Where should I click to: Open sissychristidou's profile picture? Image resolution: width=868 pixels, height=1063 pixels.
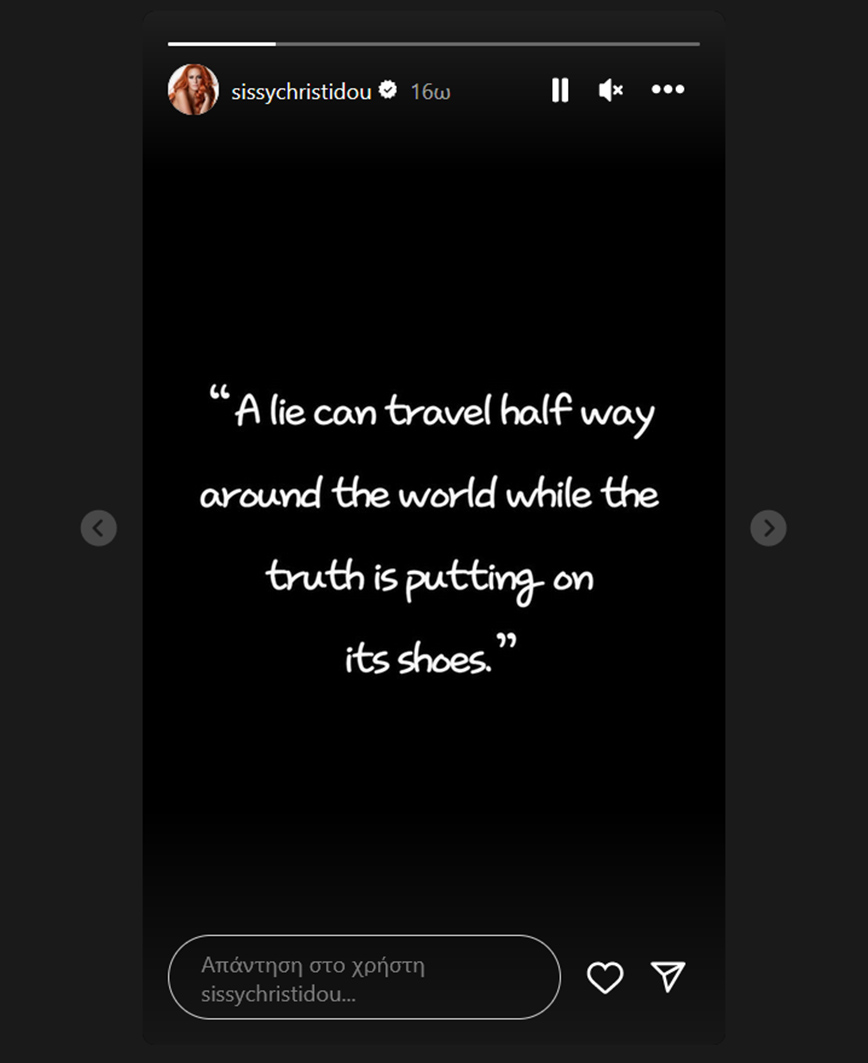click(193, 90)
